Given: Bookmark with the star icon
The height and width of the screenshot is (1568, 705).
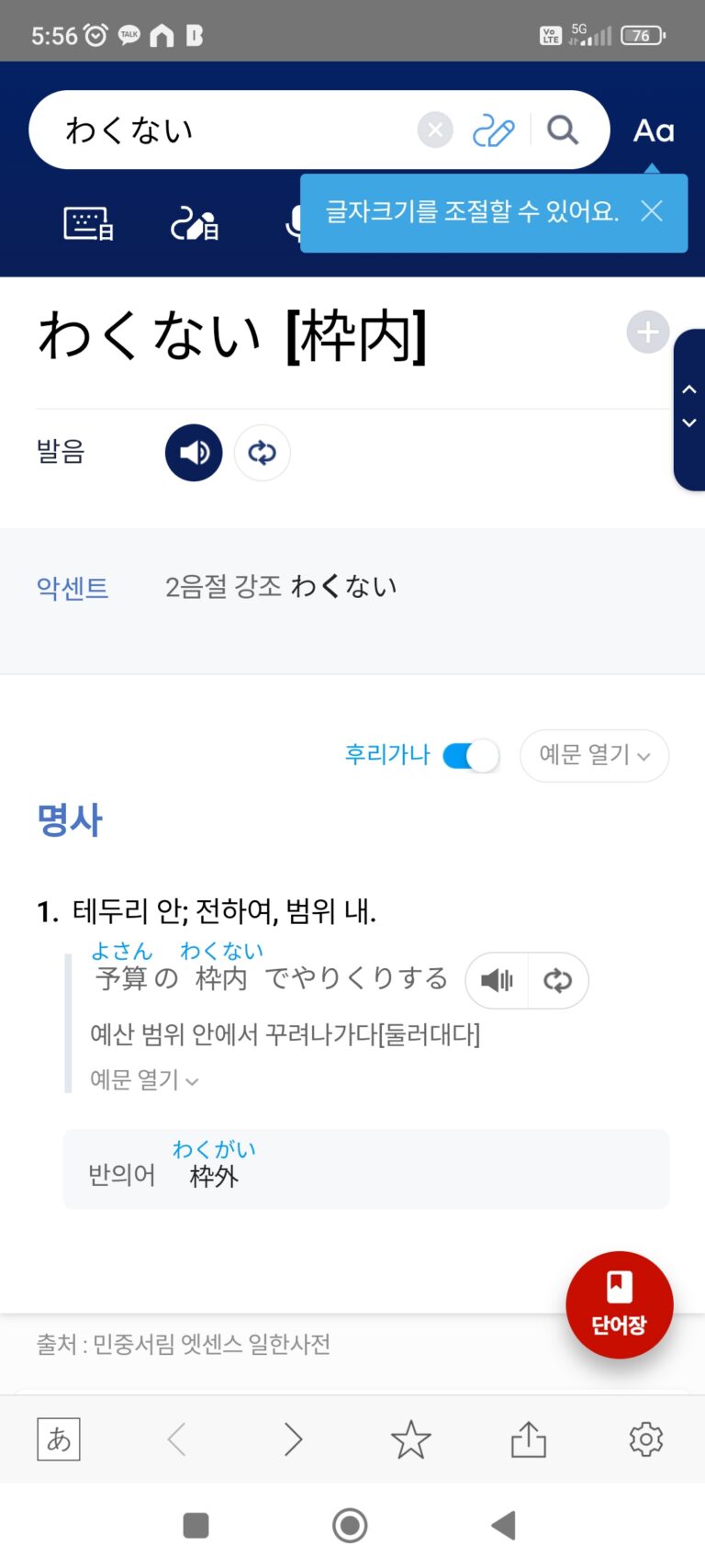Looking at the screenshot, I should pos(410,1439).
